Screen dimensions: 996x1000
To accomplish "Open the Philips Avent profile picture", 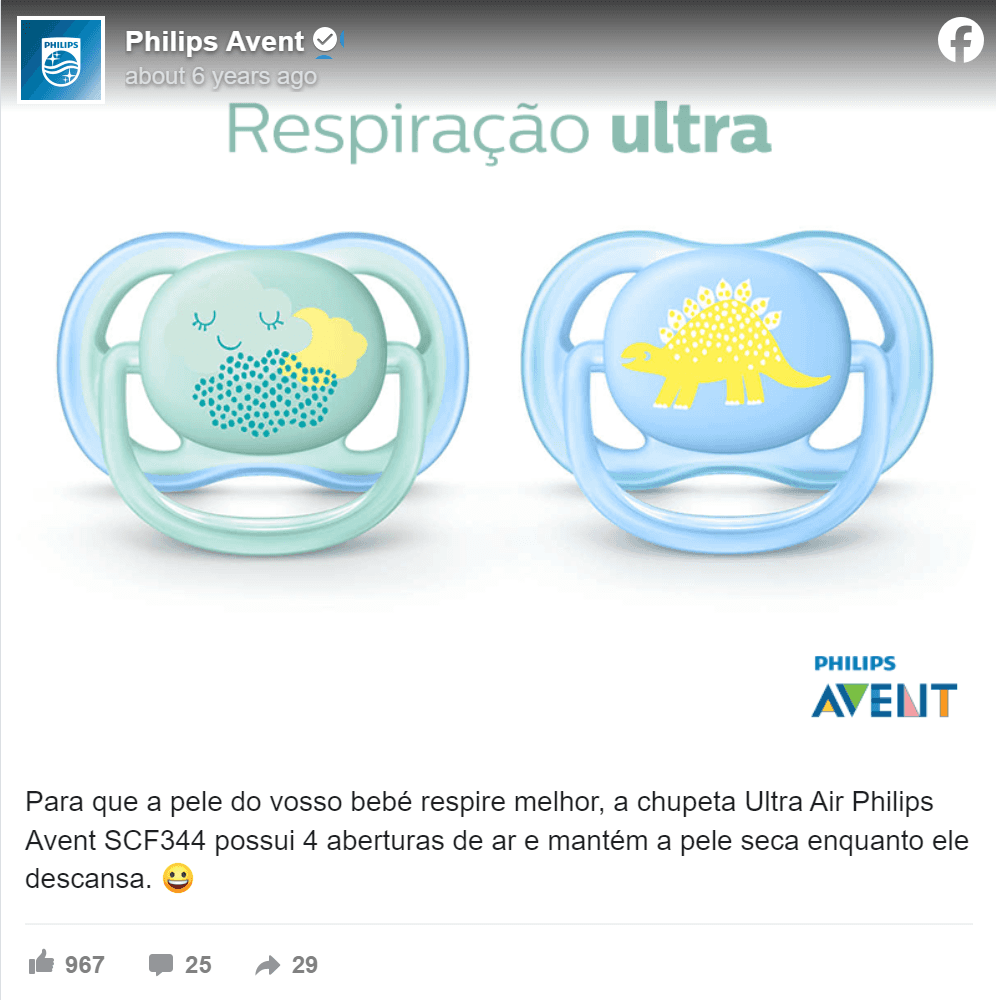I will (x=61, y=59).
